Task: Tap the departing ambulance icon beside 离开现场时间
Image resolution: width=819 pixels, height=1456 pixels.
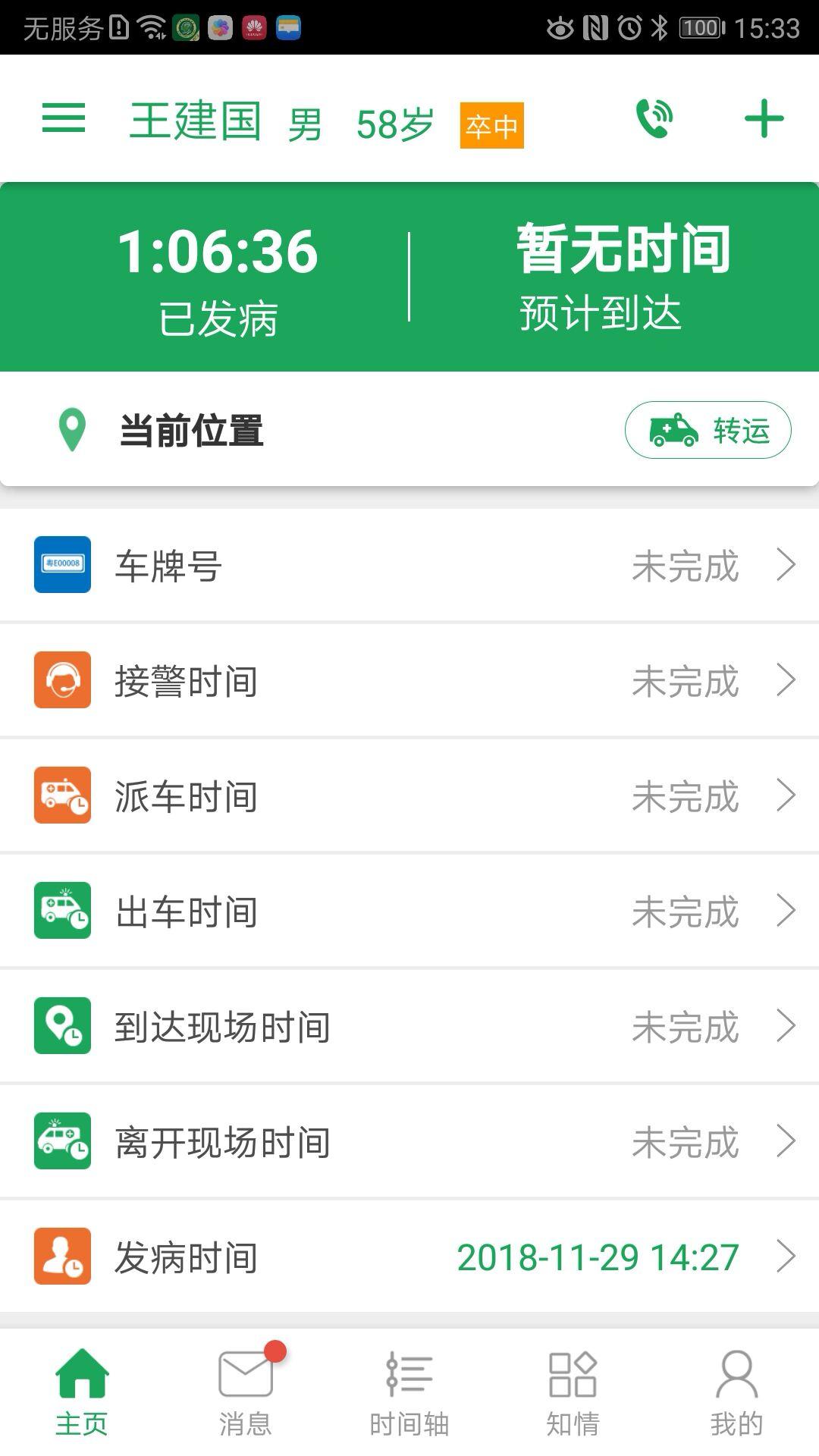Action: coord(62,1140)
